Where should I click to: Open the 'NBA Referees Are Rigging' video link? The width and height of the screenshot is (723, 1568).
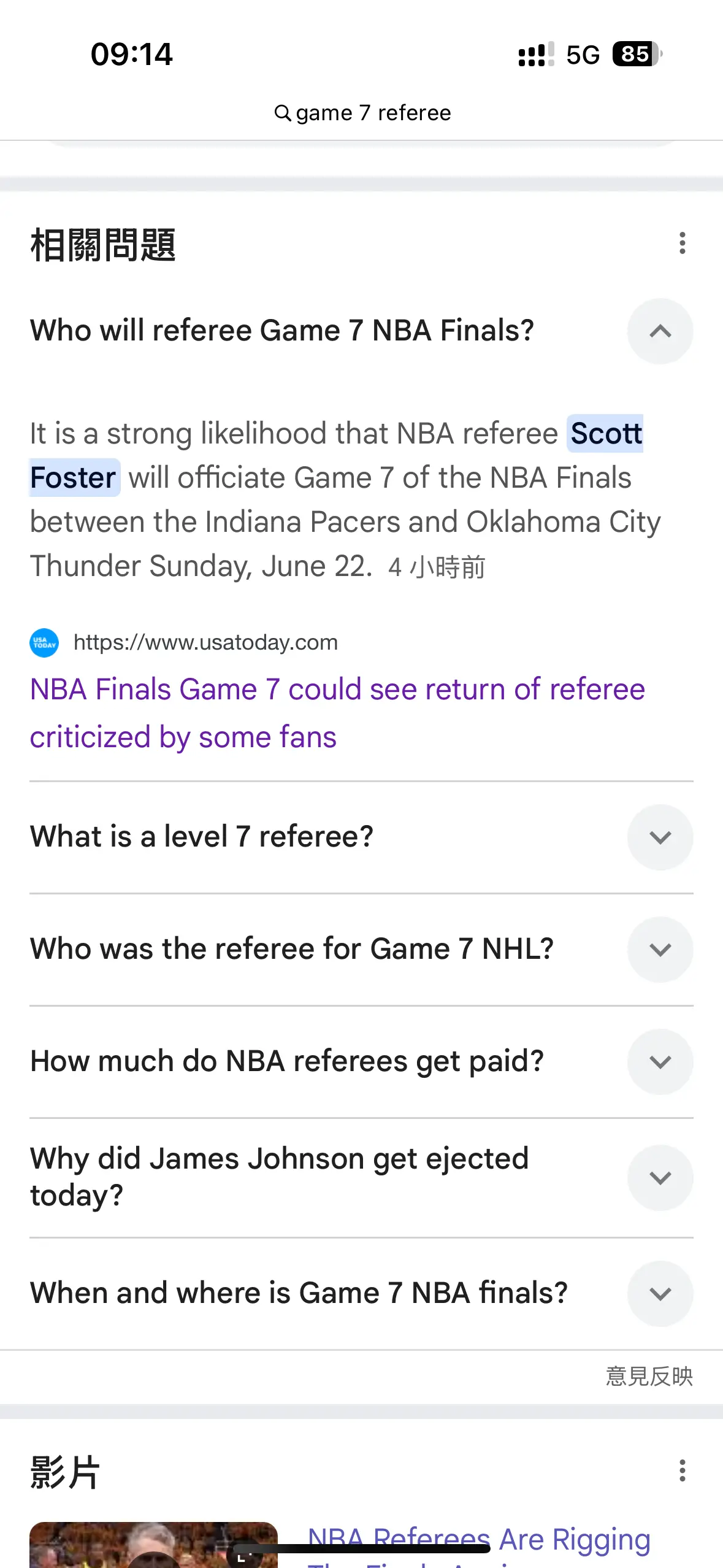[479, 1545]
